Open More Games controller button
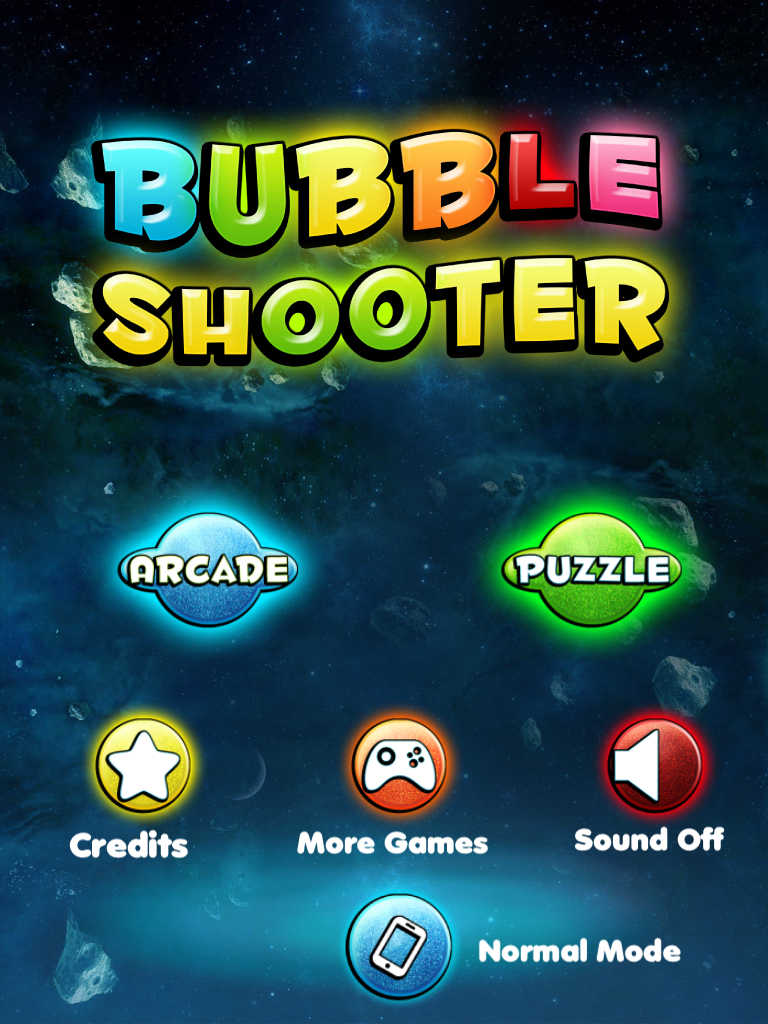768x1024 pixels. [398, 766]
